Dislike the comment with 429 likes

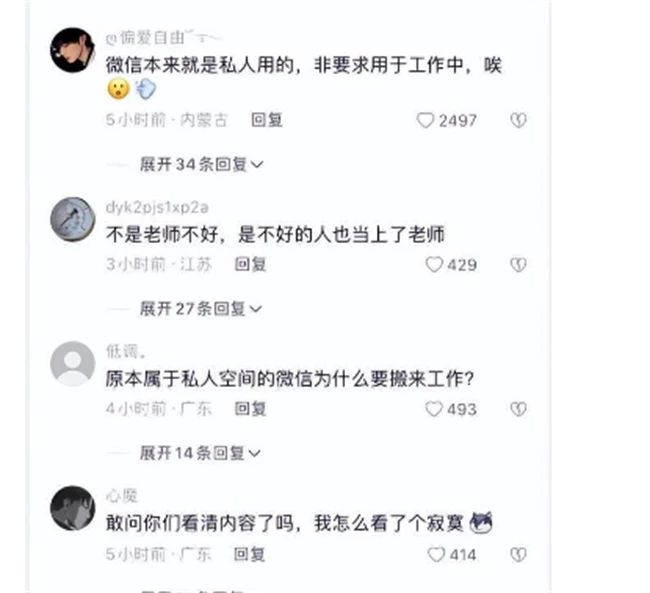coord(518,265)
